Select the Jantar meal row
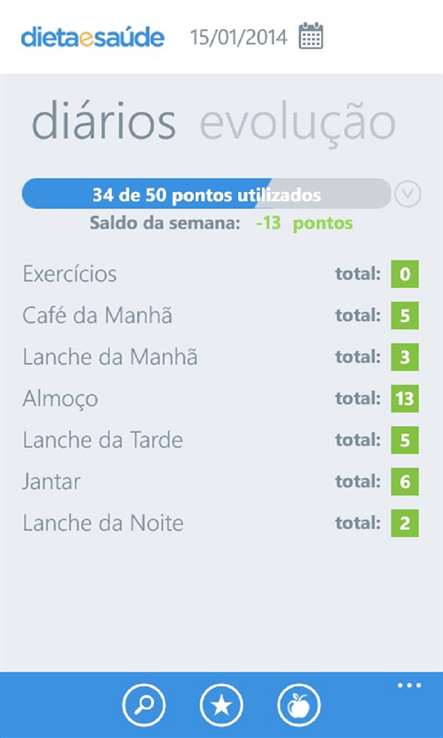 pos(221,481)
